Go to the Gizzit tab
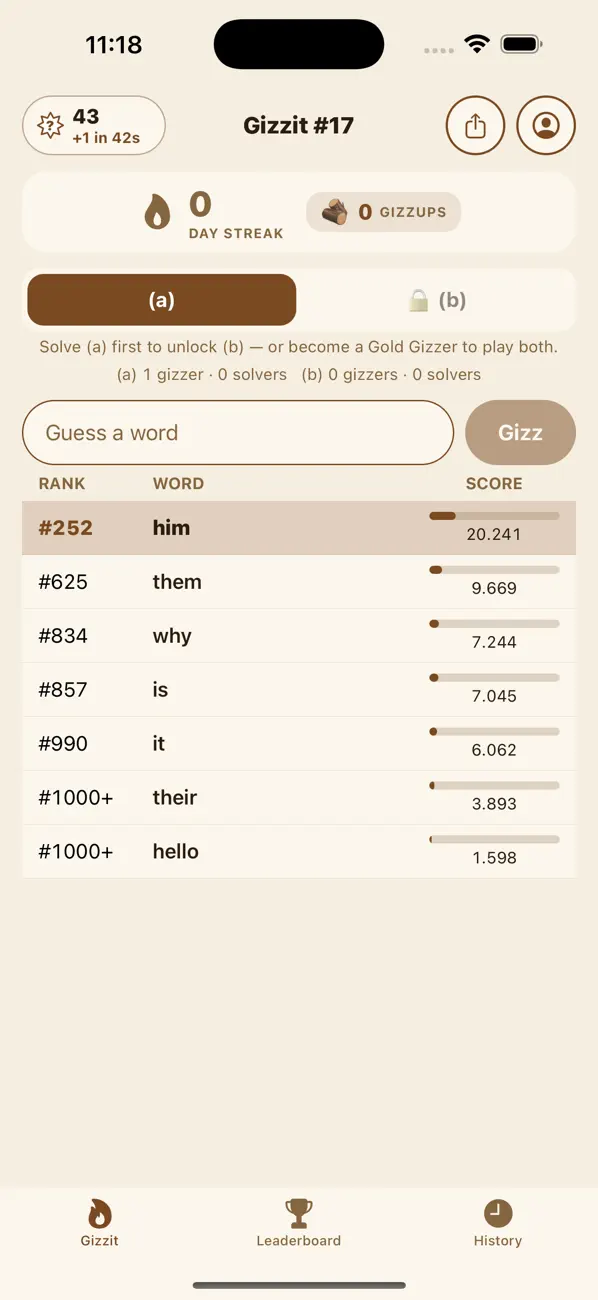Screen dimensions: 598x1300 click(100, 1224)
